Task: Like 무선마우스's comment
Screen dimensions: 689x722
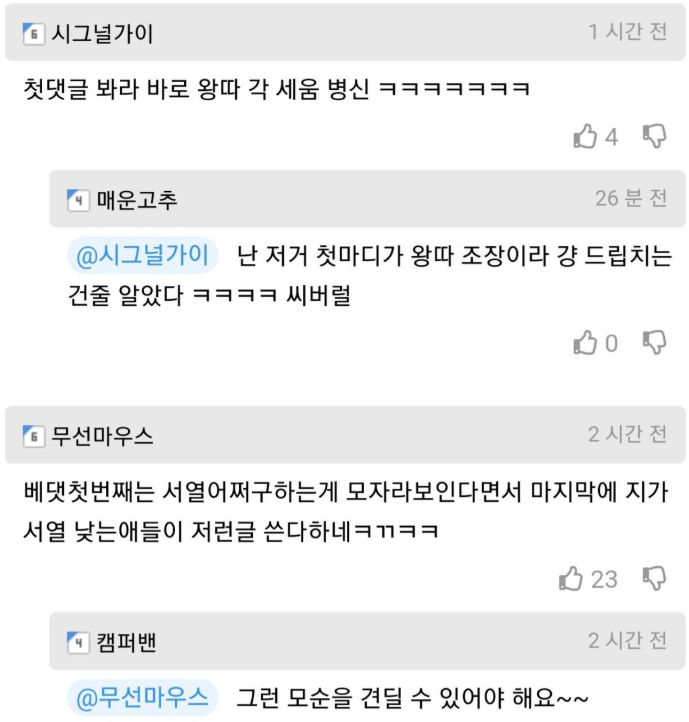Action: 571,578
